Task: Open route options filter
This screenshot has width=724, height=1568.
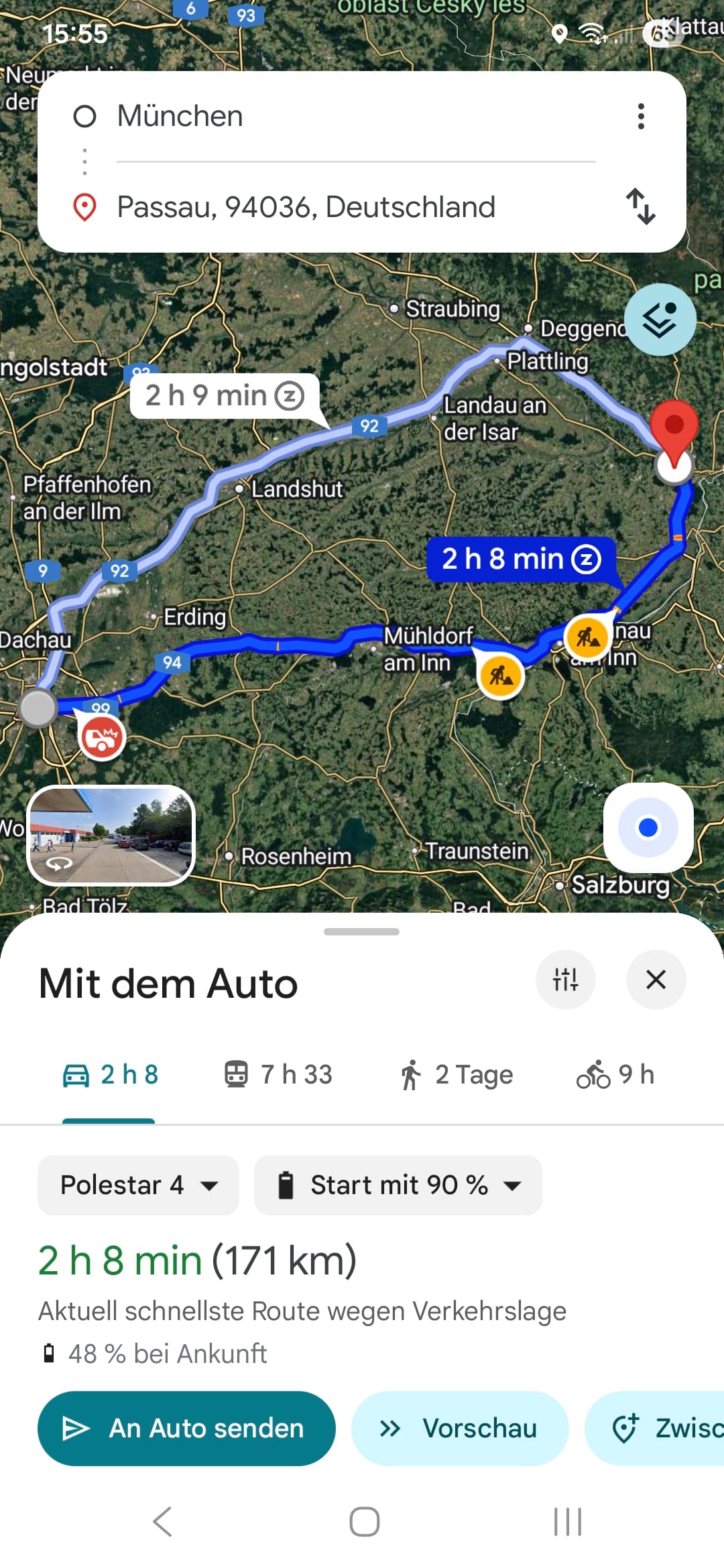Action: [565, 980]
